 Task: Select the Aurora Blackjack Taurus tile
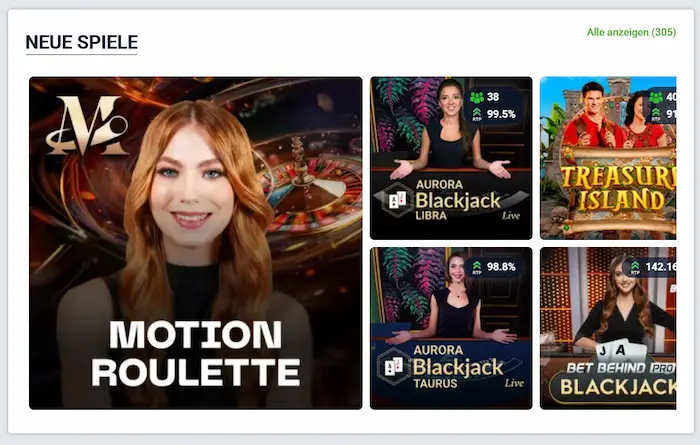(451, 328)
